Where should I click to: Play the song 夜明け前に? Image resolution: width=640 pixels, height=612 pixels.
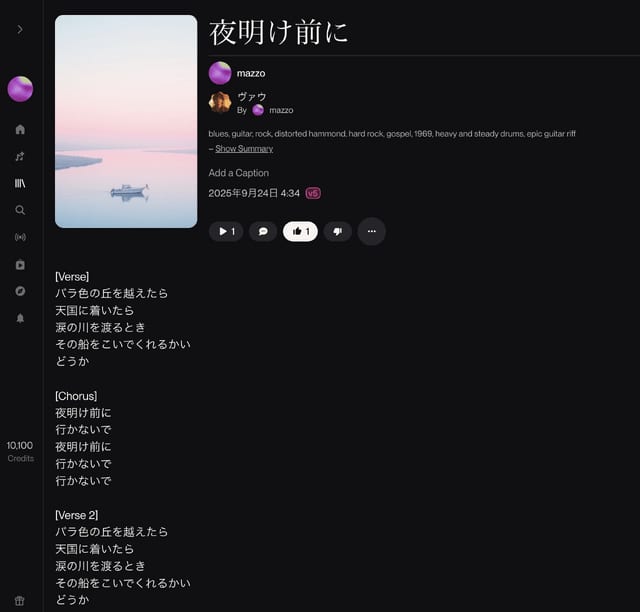point(226,232)
